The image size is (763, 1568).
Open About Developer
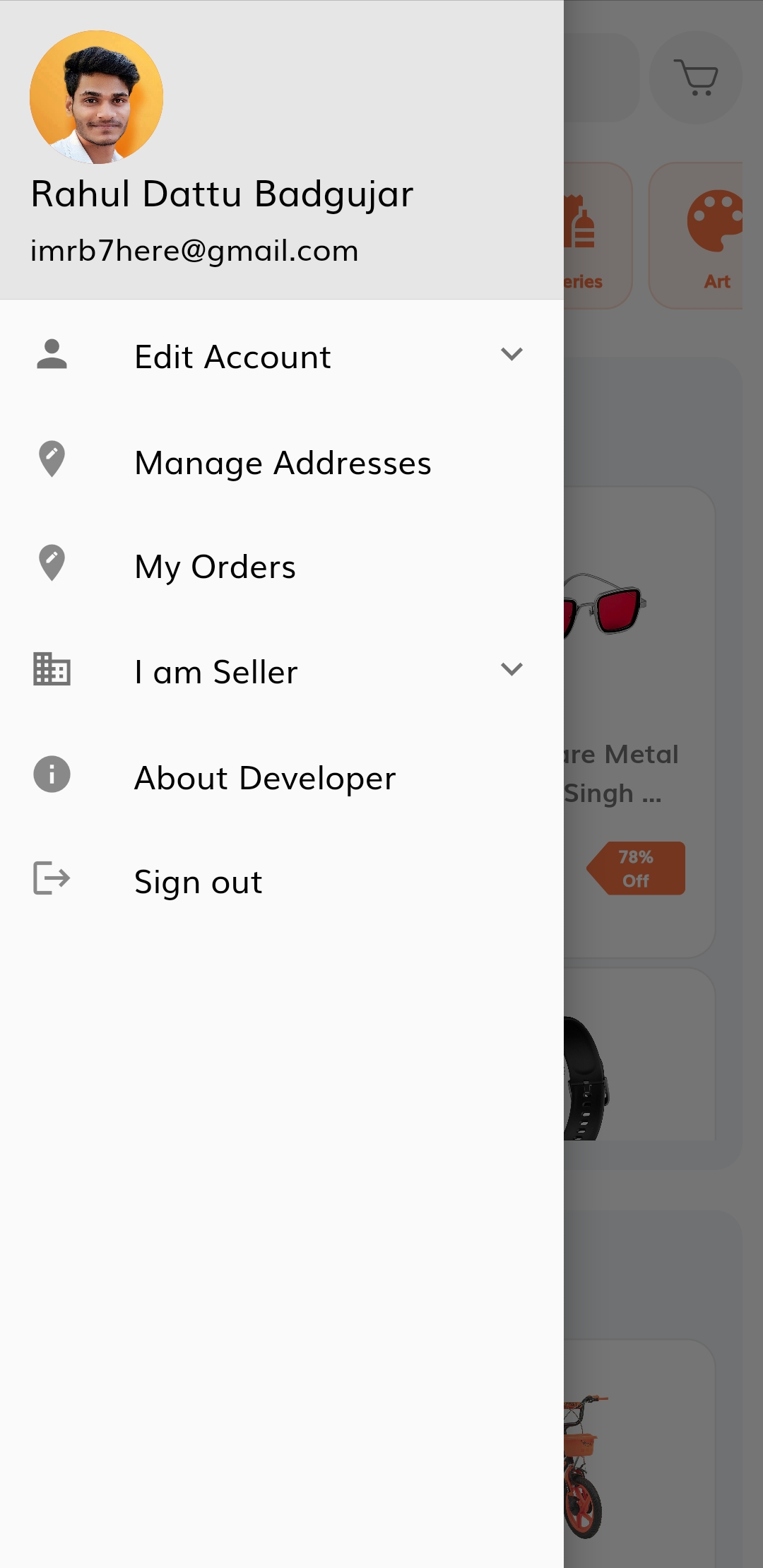282,777
